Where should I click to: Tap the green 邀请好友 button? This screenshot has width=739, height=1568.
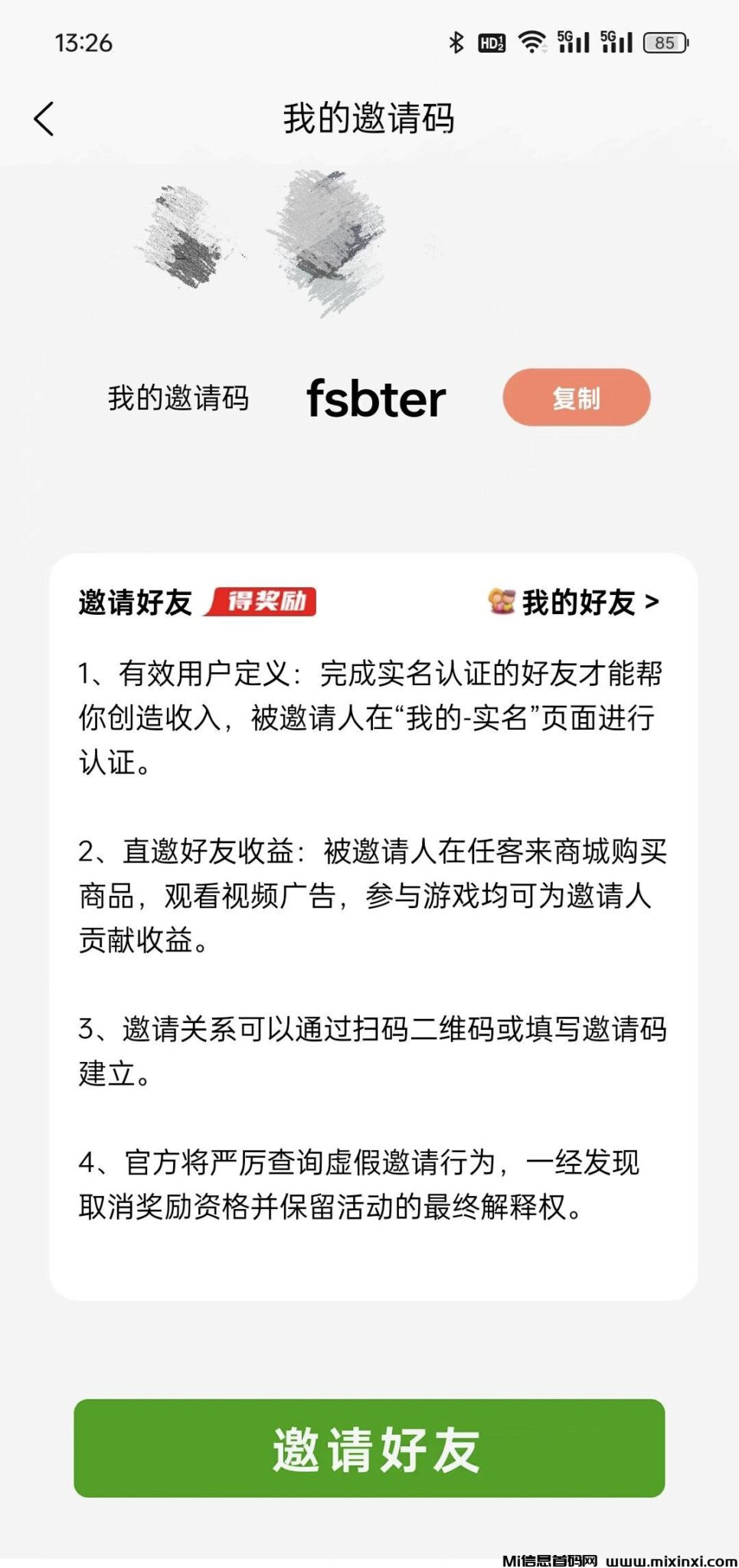point(369,1449)
